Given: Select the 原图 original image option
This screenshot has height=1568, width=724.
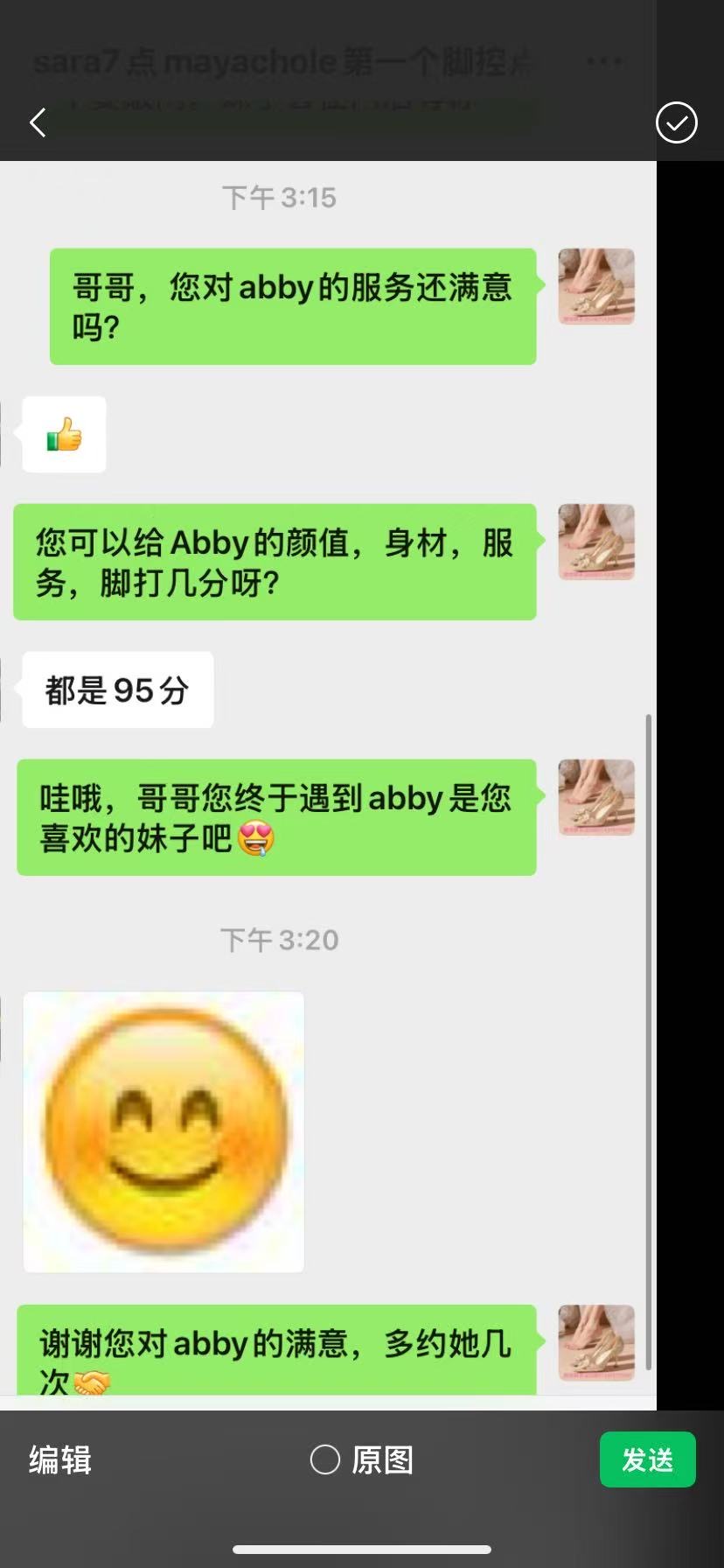Looking at the screenshot, I should coord(362,1459).
